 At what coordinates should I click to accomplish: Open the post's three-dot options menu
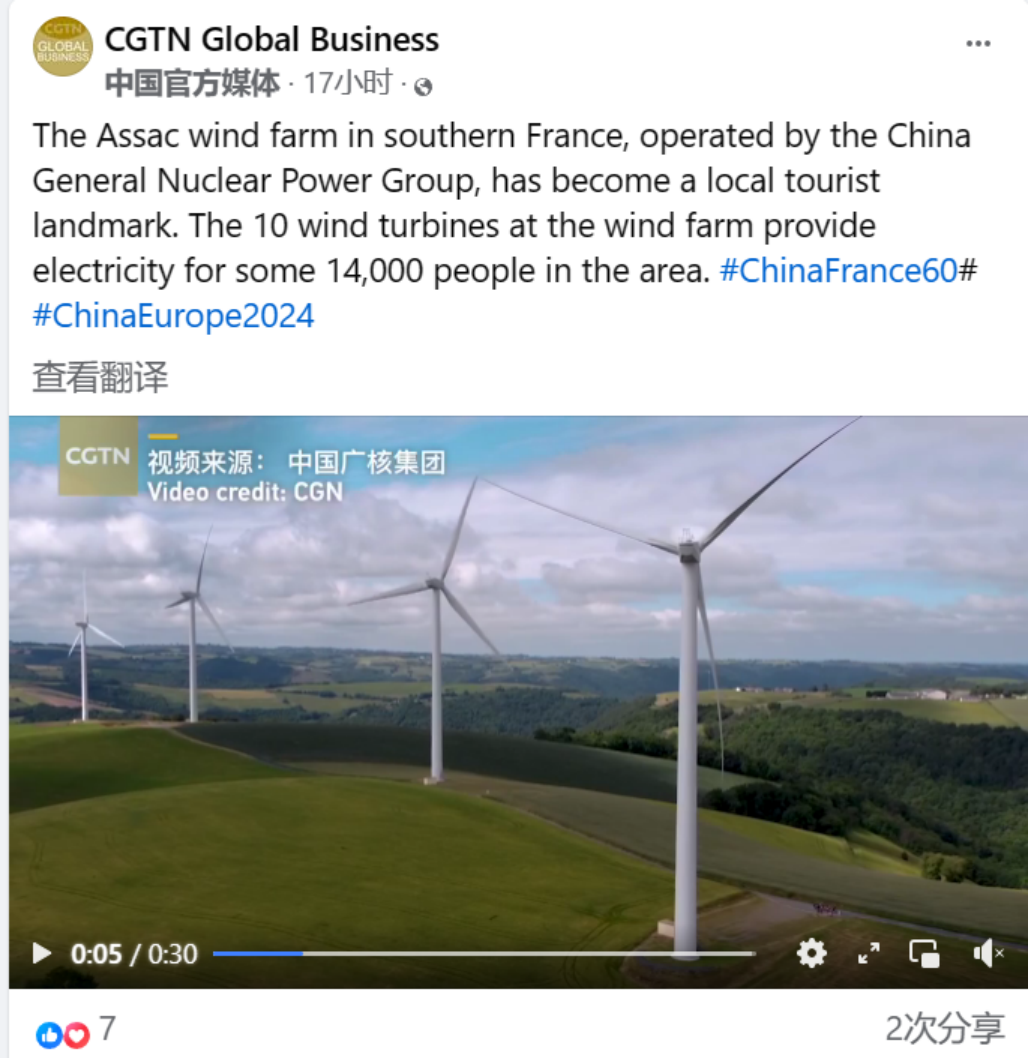pyautogui.click(x=978, y=44)
